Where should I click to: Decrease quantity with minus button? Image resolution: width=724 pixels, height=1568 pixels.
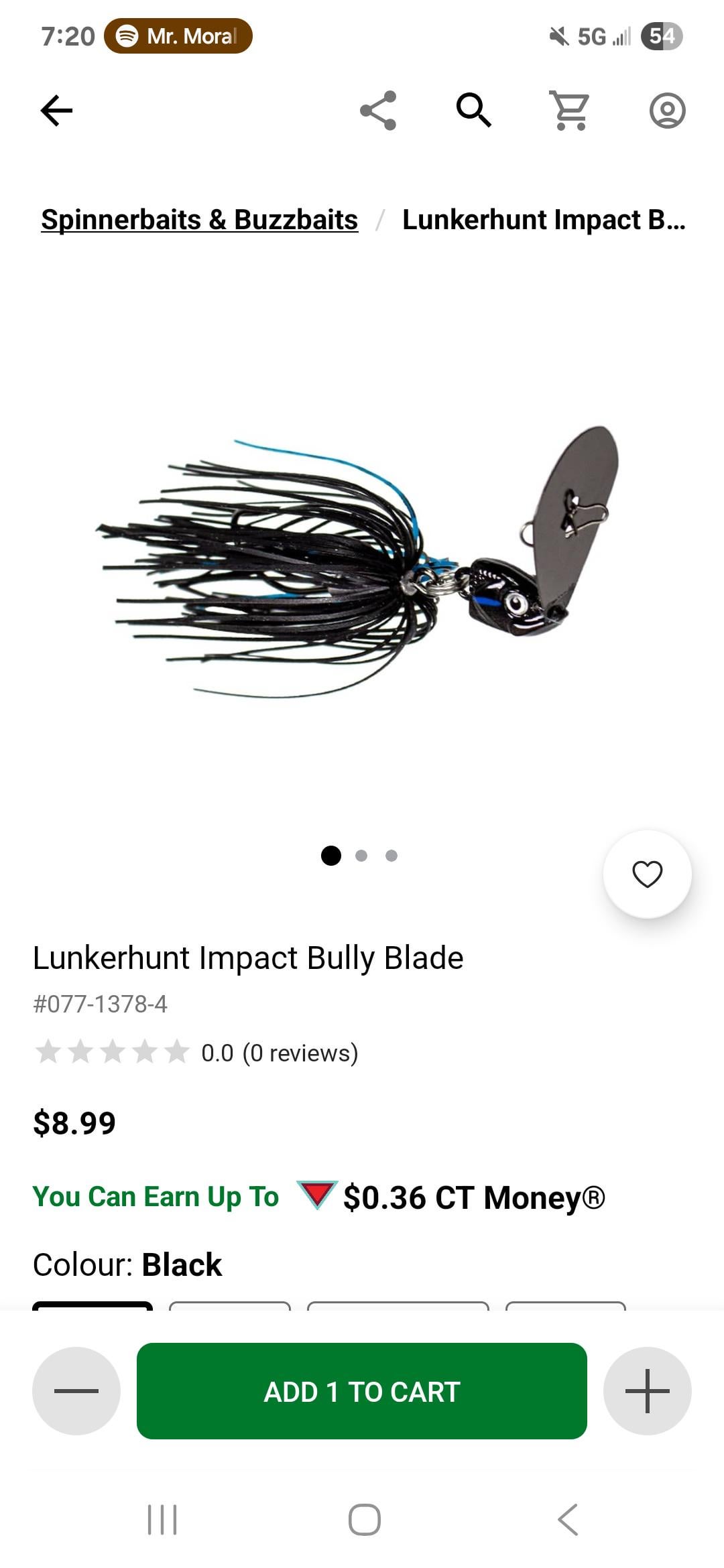76,1391
